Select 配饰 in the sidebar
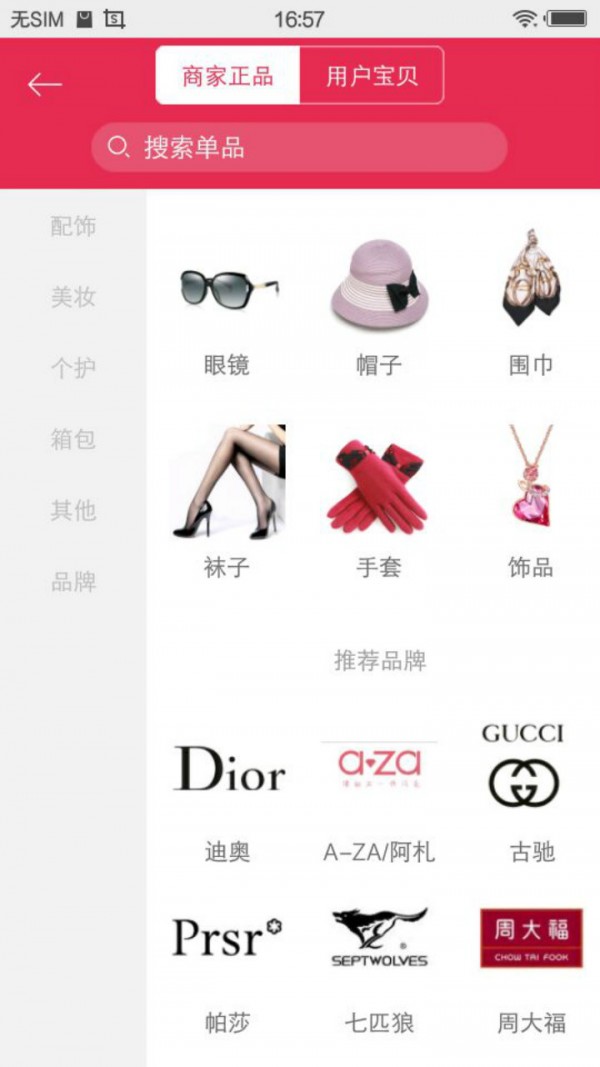The image size is (600, 1067). click(73, 227)
